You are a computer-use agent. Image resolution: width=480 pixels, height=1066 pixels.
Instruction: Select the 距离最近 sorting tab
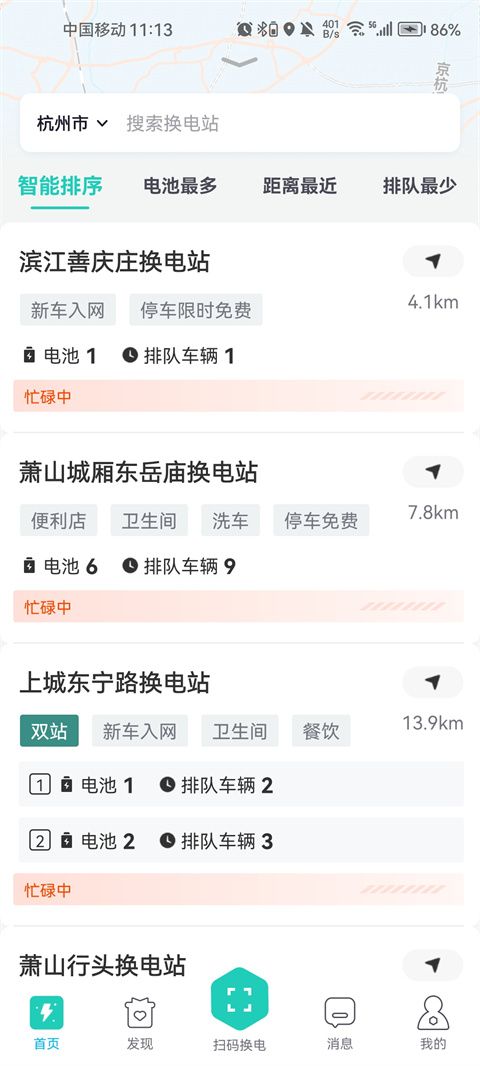[x=300, y=186]
